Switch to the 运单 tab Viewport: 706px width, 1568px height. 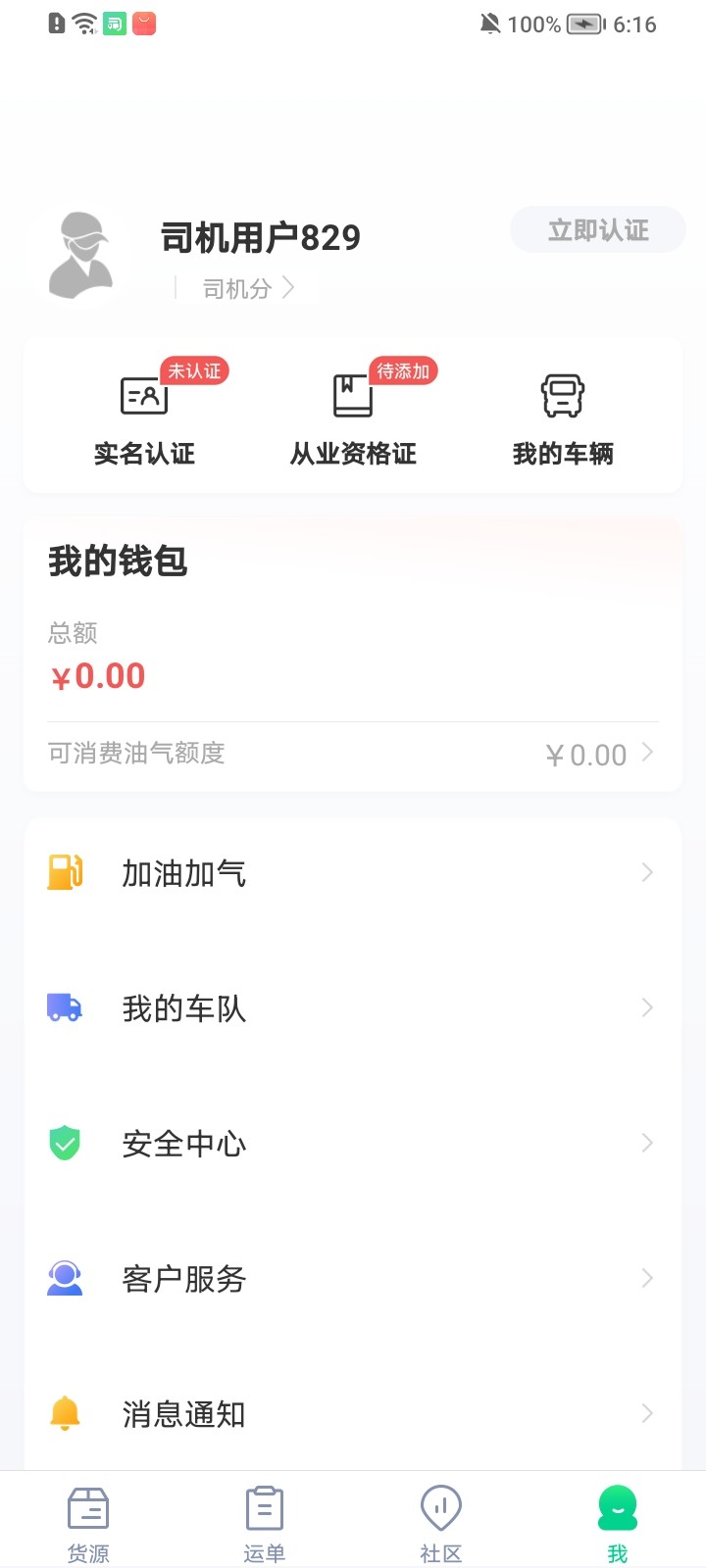tap(265, 1523)
